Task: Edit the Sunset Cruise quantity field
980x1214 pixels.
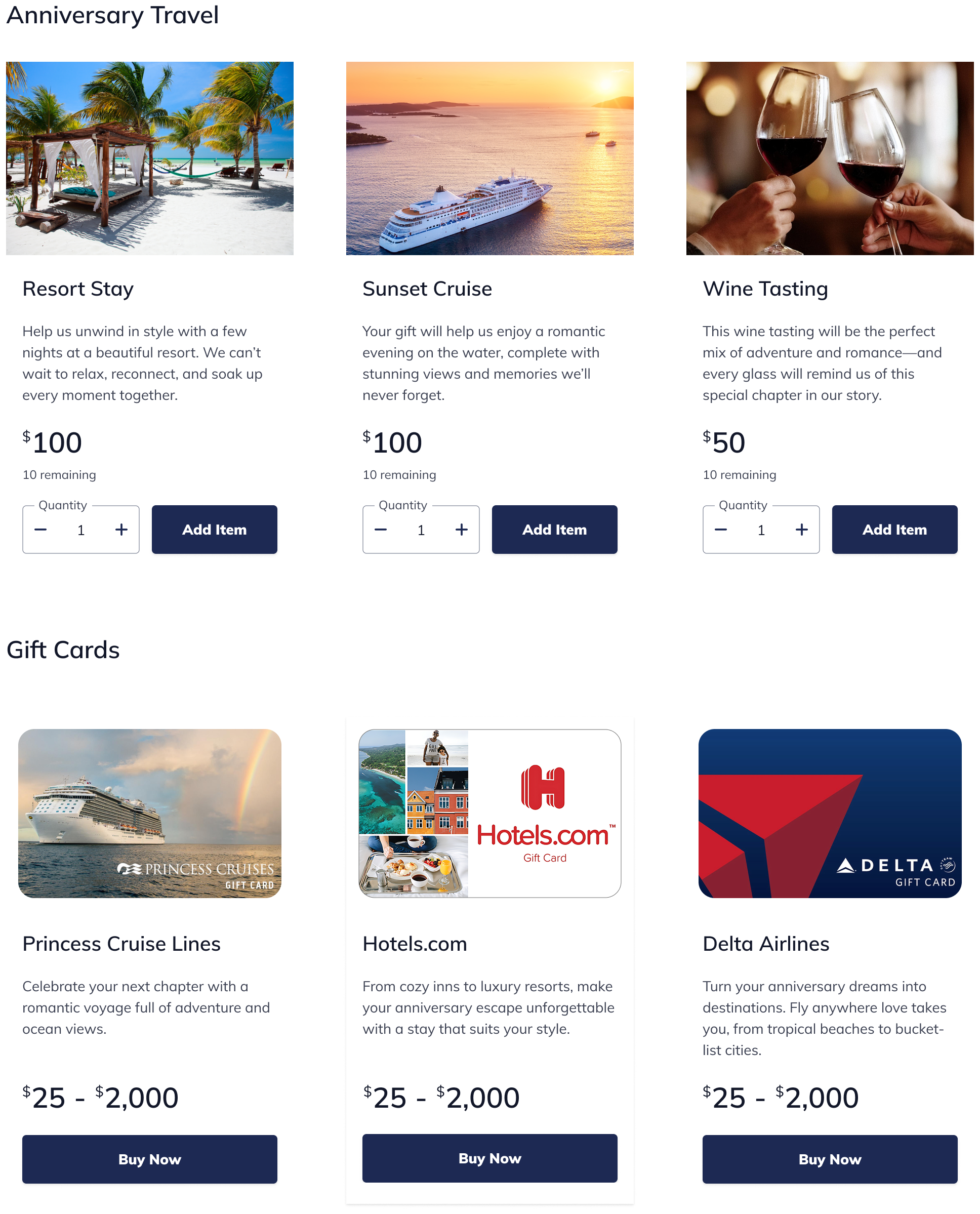Action: pyautogui.click(x=421, y=530)
